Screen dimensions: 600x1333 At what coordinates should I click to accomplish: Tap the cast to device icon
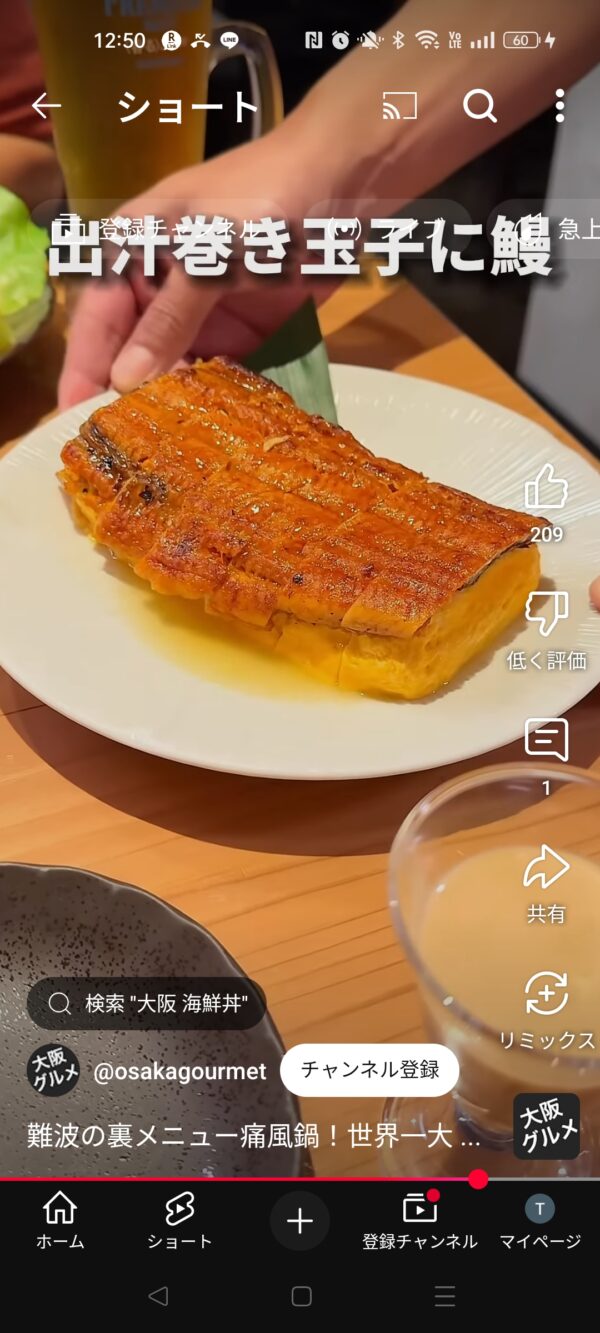coord(400,106)
